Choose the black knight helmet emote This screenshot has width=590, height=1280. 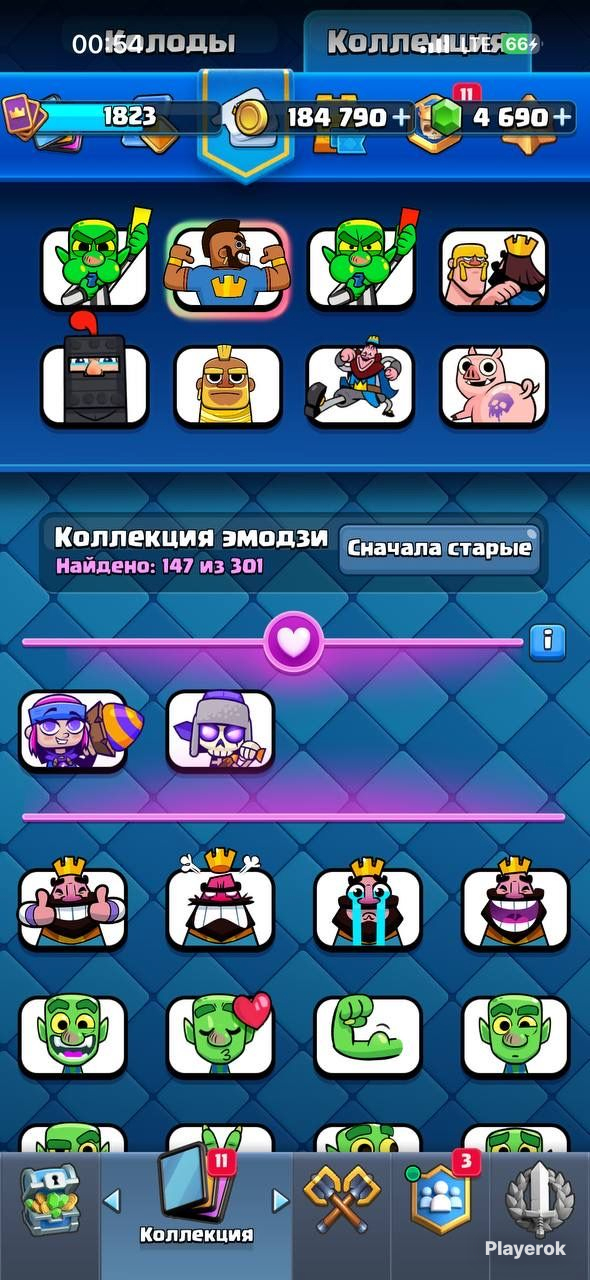(94, 384)
